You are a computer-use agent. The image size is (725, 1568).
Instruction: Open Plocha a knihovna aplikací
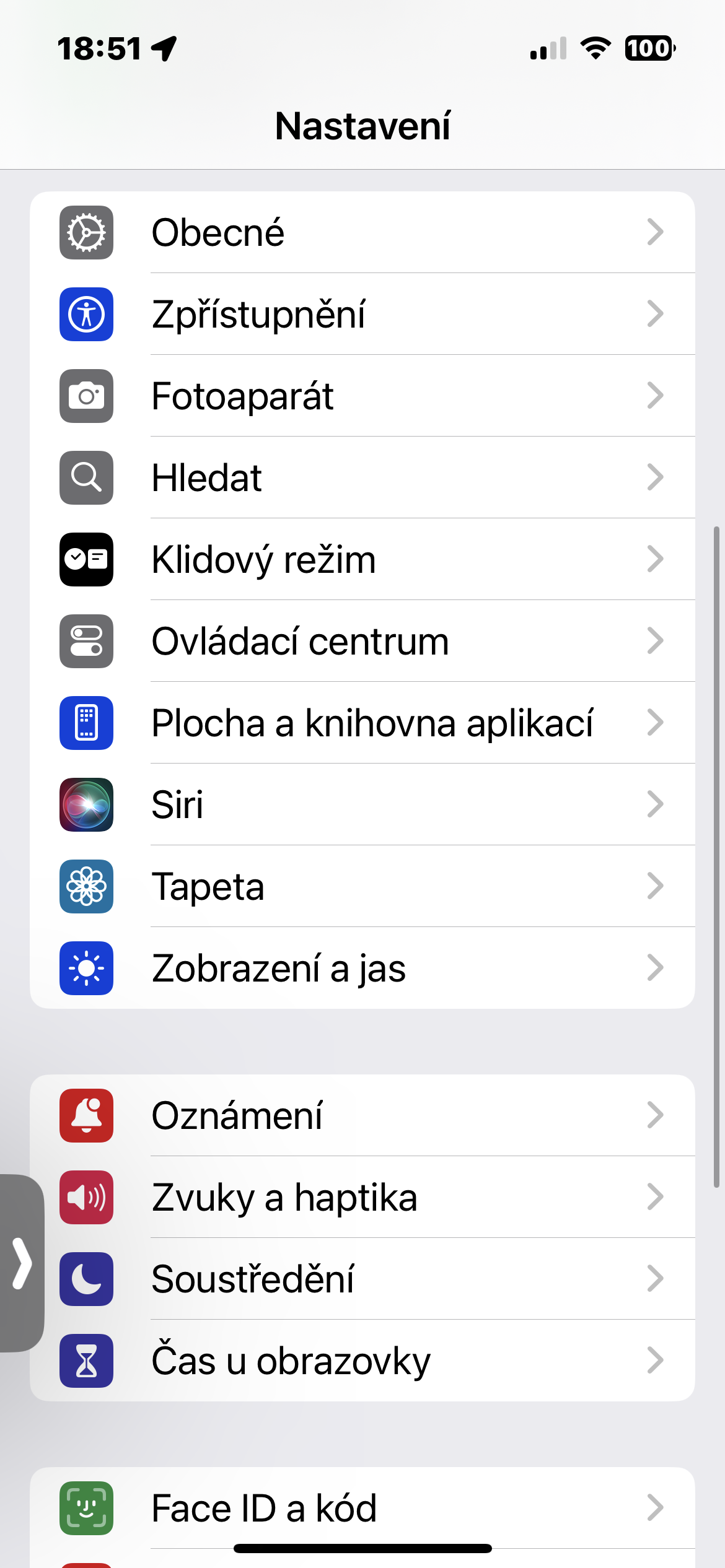pyautogui.click(x=362, y=723)
